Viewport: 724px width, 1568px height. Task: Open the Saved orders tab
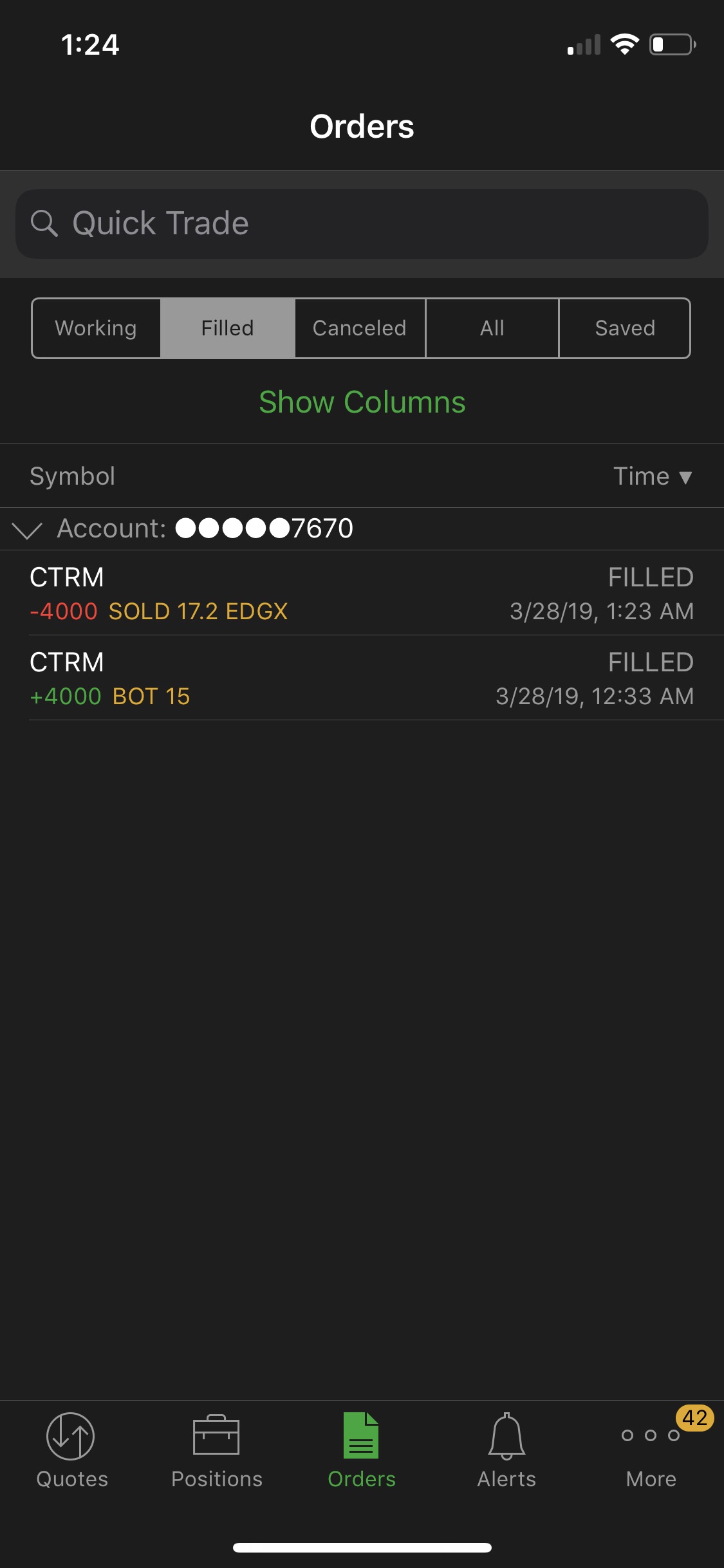pos(625,328)
